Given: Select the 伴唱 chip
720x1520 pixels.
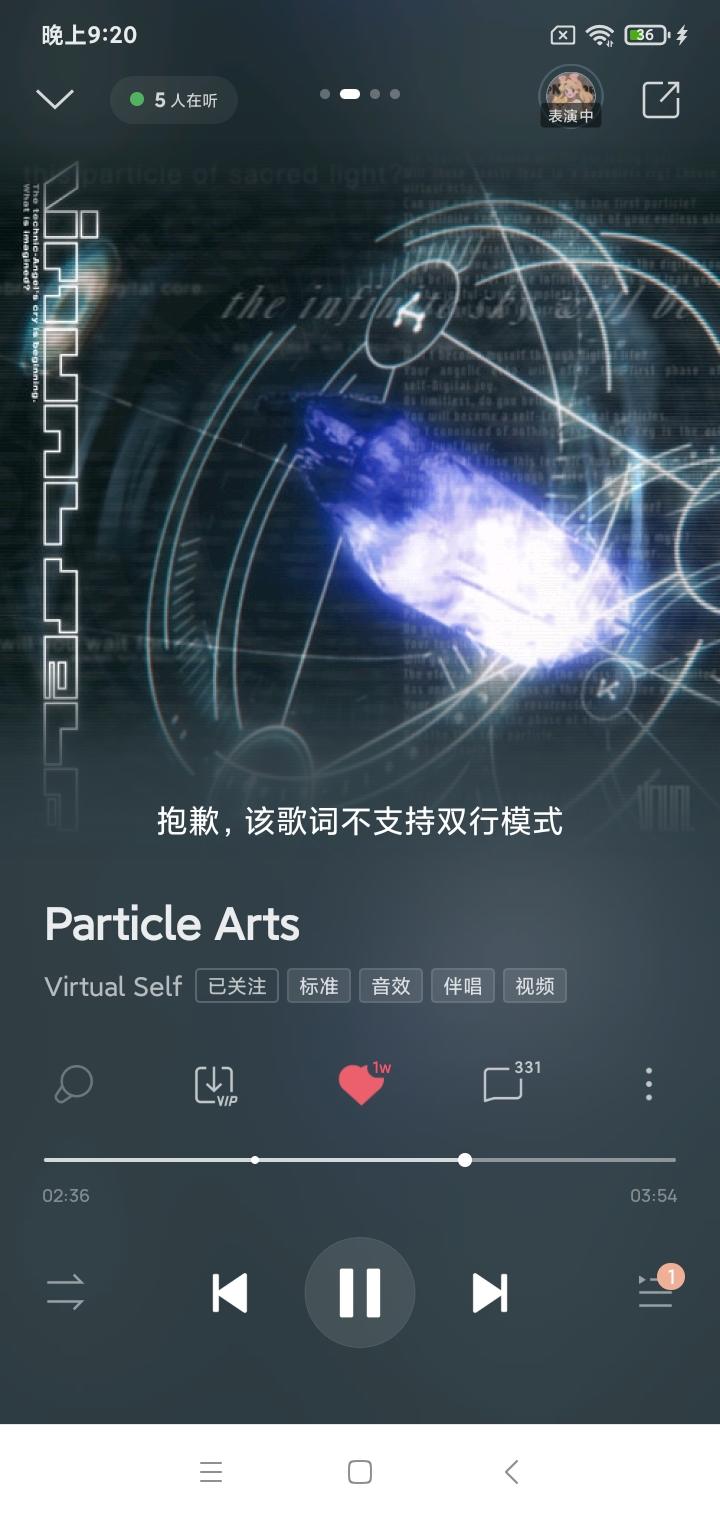Looking at the screenshot, I should point(463,986).
